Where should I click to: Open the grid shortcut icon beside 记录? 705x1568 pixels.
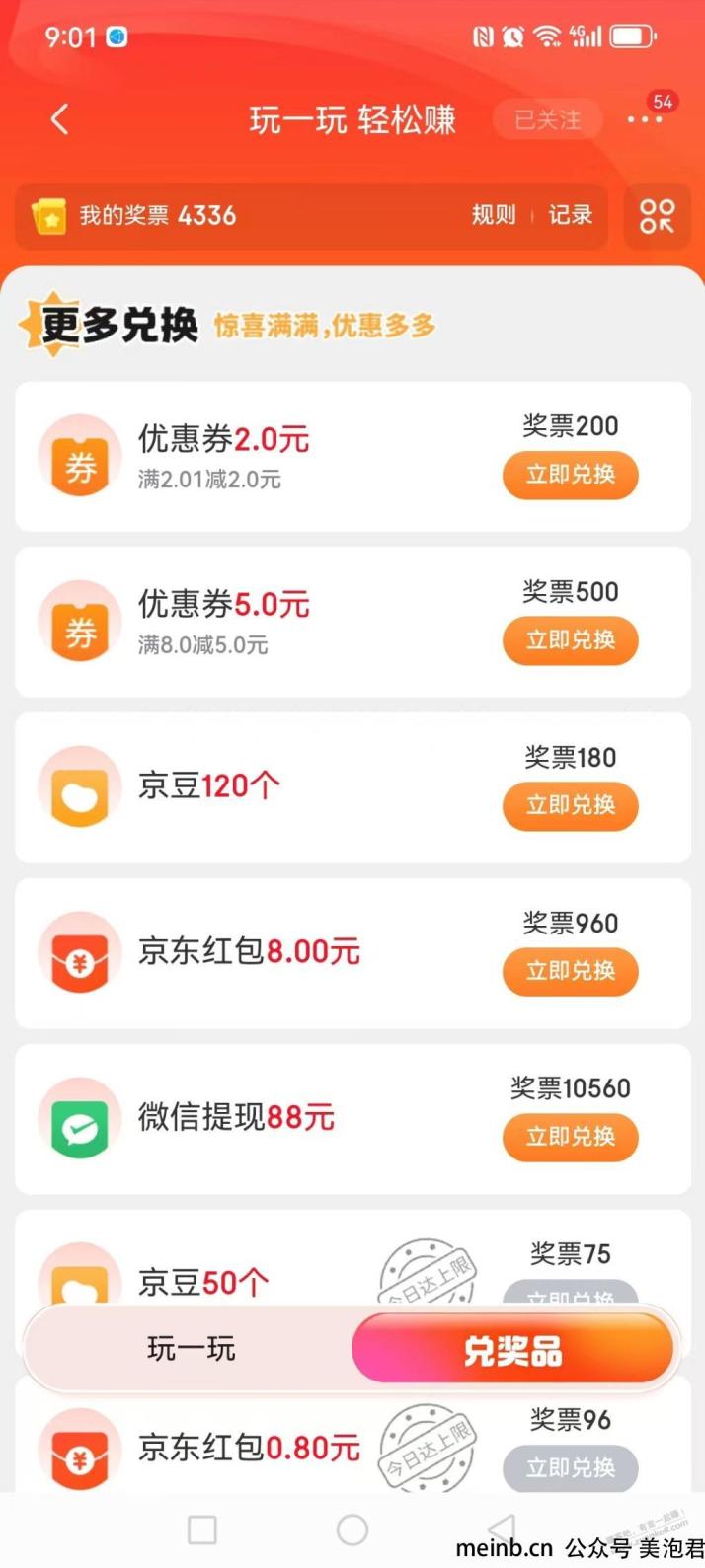click(657, 216)
